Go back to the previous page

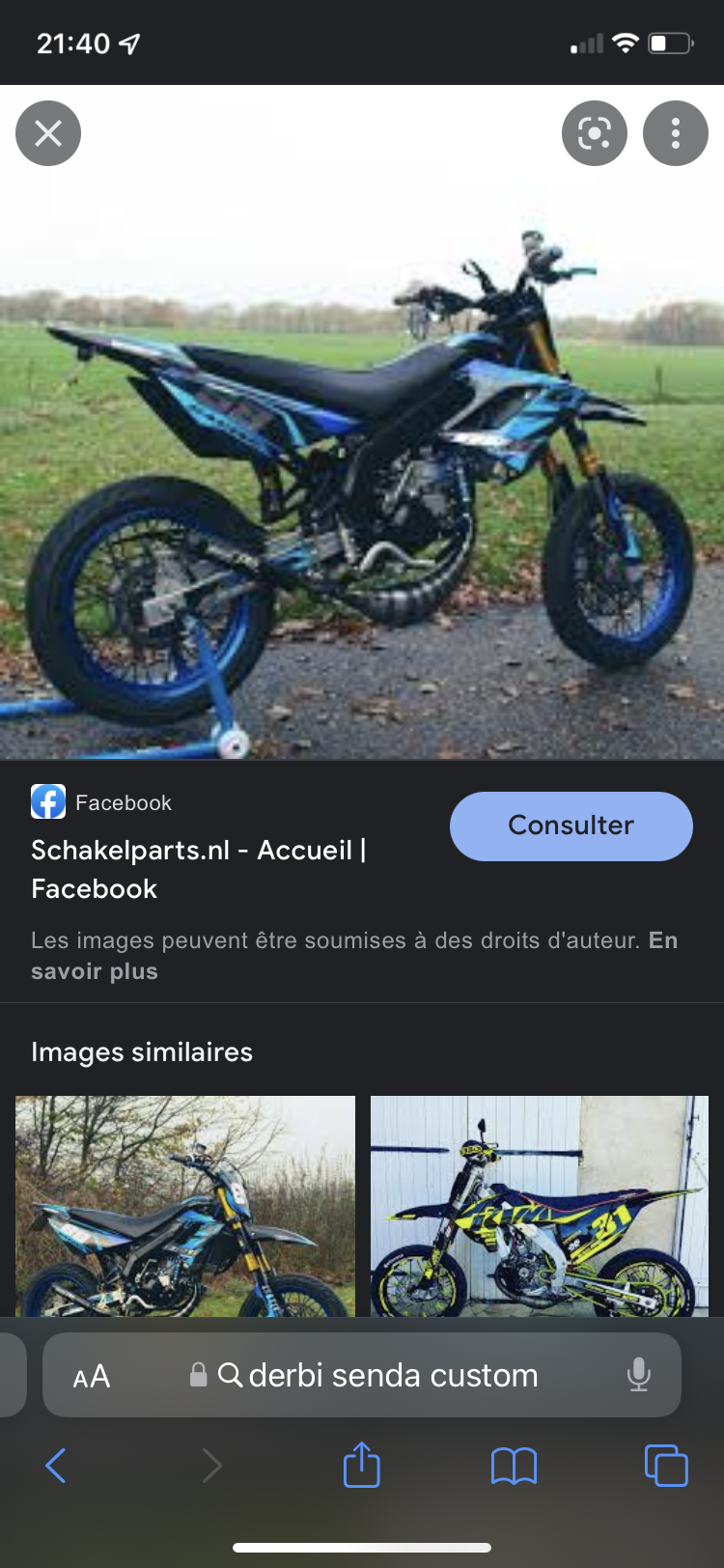(56, 1466)
